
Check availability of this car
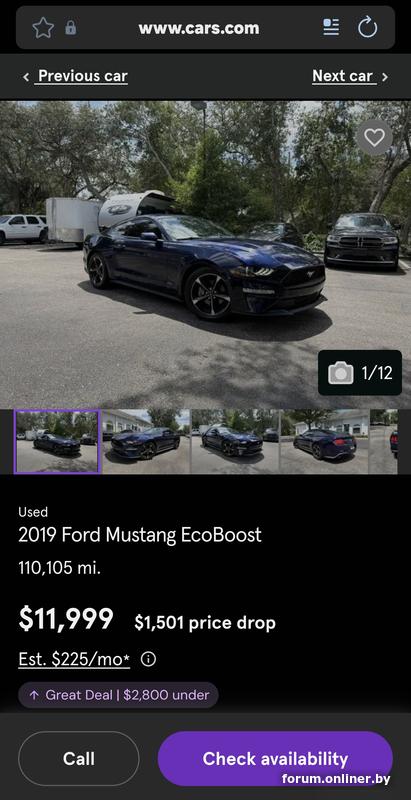click(x=275, y=759)
